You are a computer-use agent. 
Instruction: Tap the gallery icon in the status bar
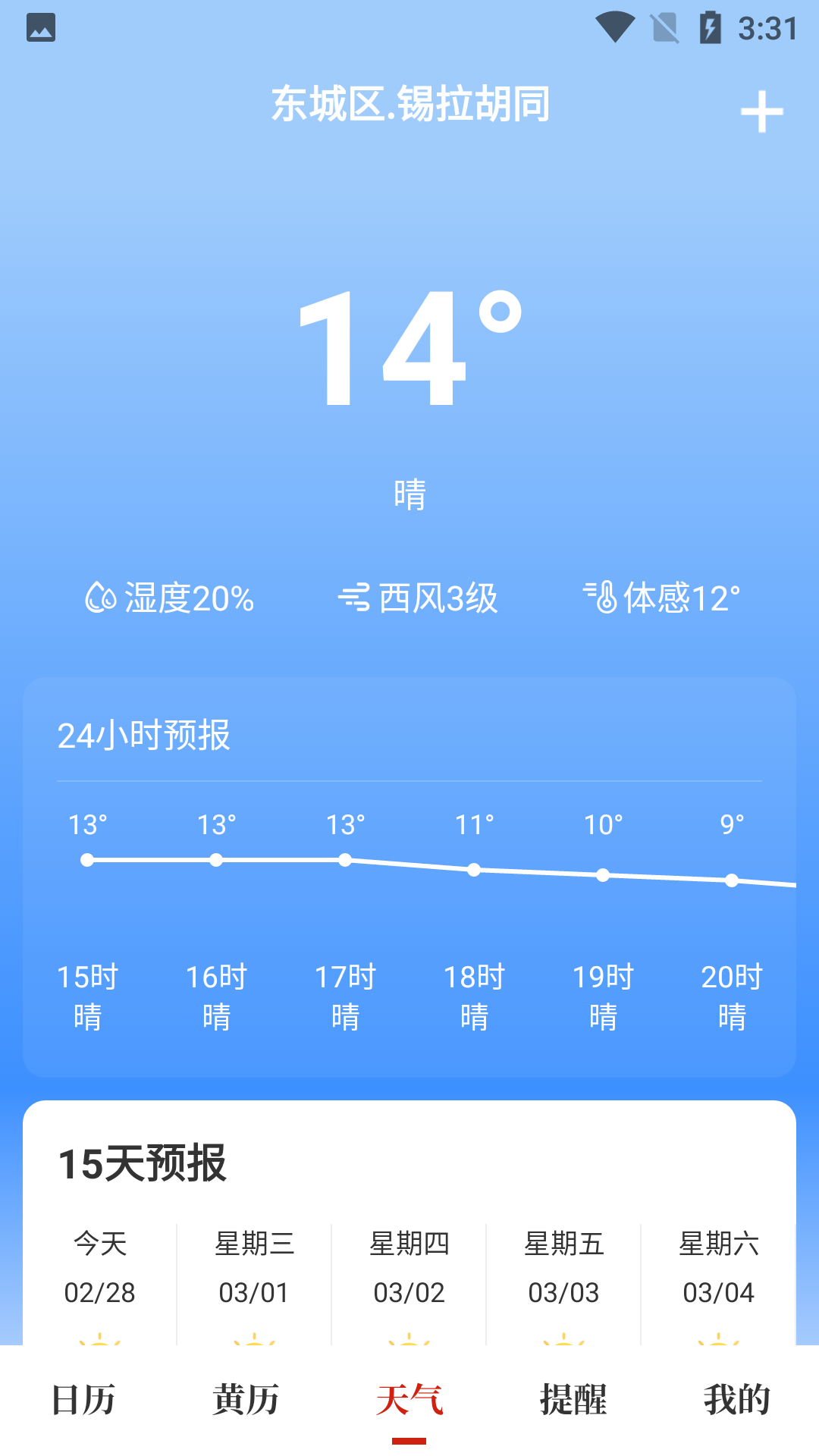[x=41, y=27]
